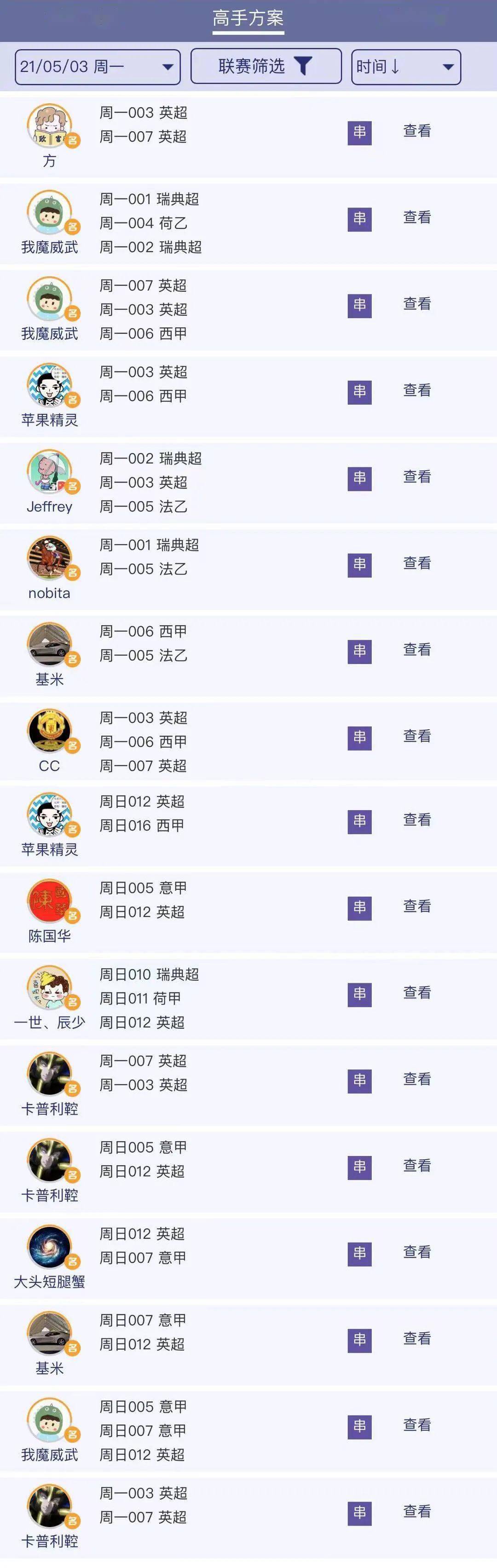Image resolution: width=497 pixels, height=1568 pixels.
Task: Tap the 串 tag on 大头短腿蟹's plan
Action: coord(359,1253)
